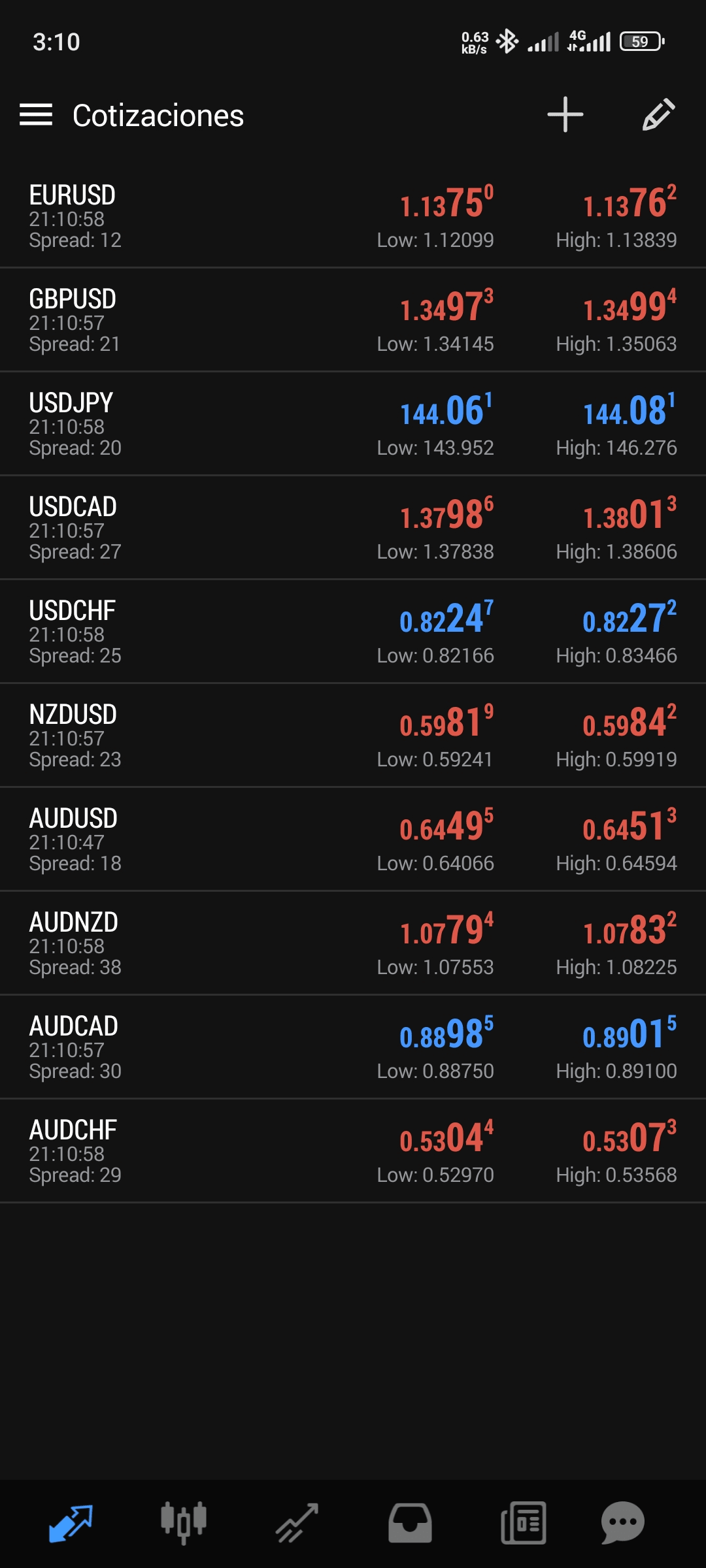Tap the USDCAD quote row
The height and width of the screenshot is (1568, 706).
click(353, 528)
